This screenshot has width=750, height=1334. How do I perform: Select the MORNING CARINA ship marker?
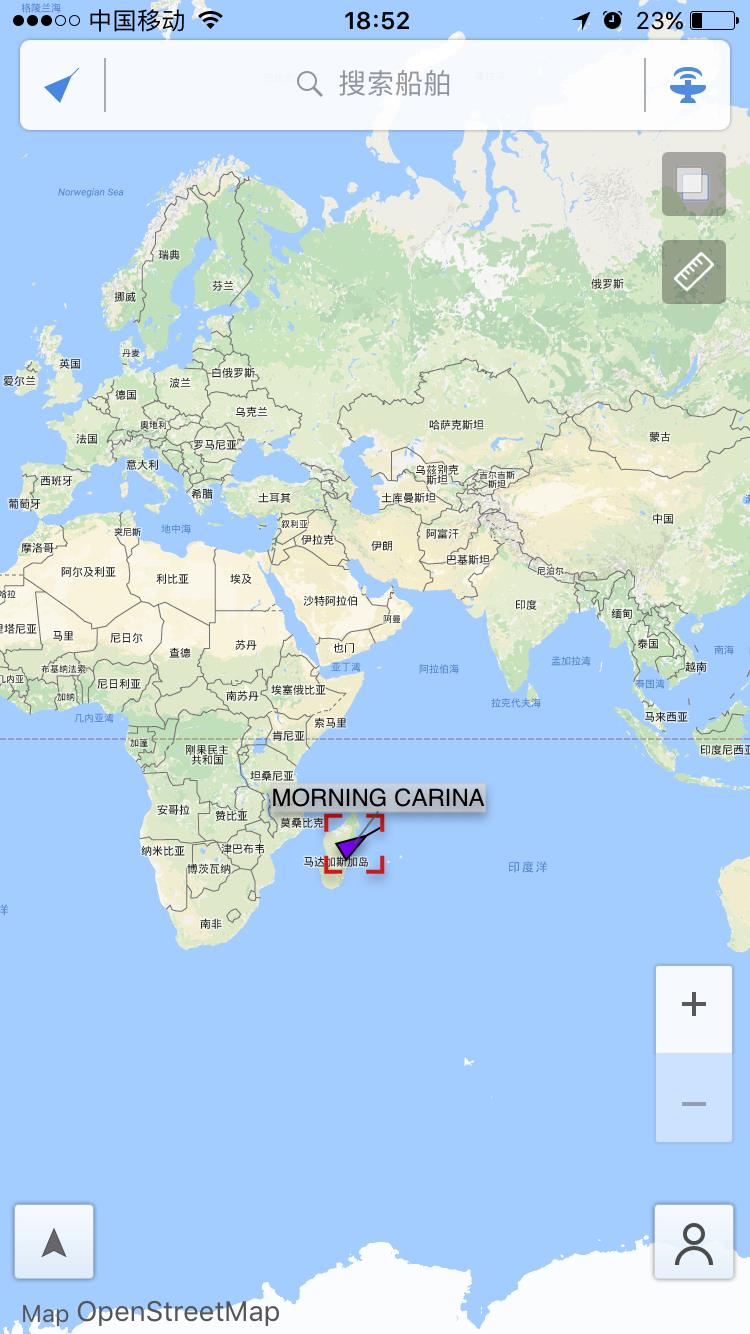(350, 847)
